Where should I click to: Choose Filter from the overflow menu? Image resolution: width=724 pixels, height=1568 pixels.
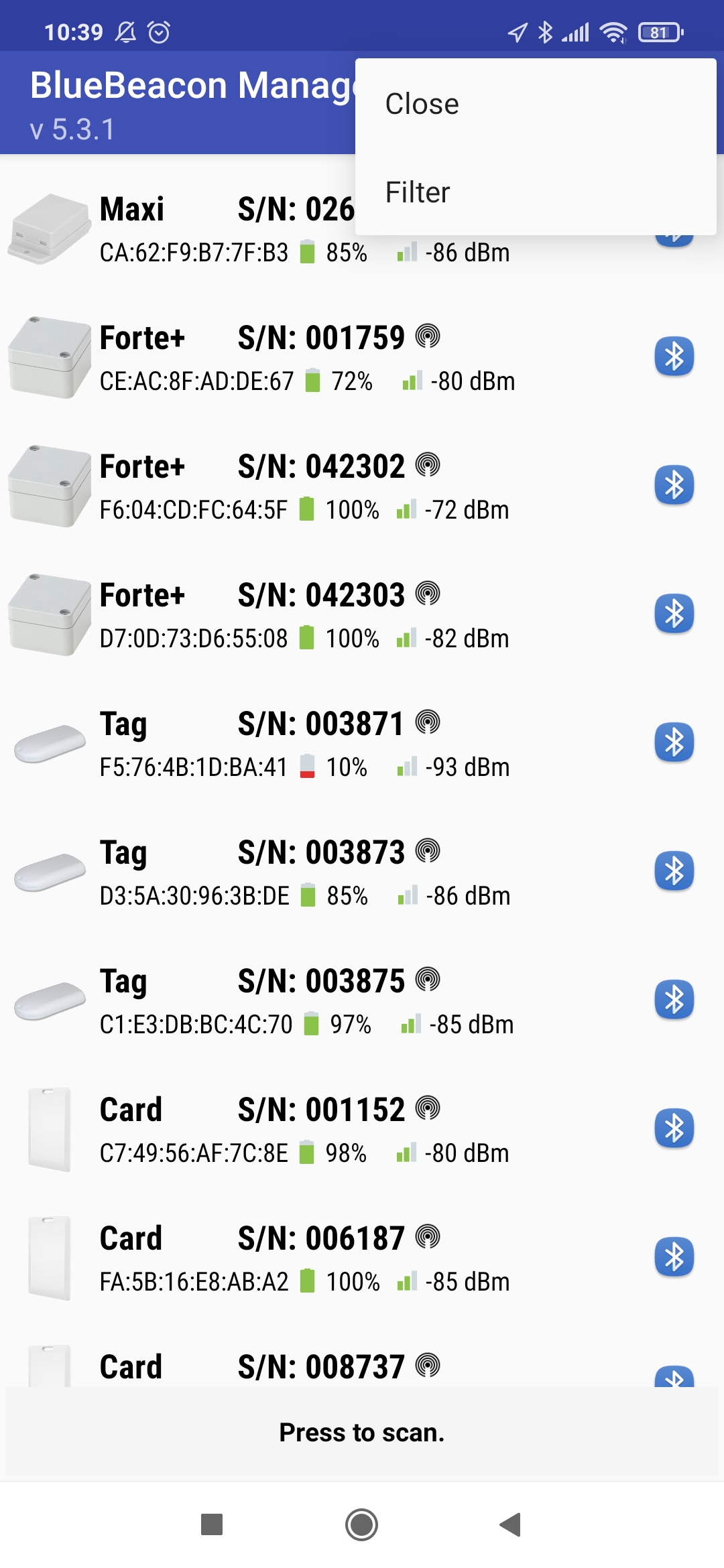click(x=536, y=192)
